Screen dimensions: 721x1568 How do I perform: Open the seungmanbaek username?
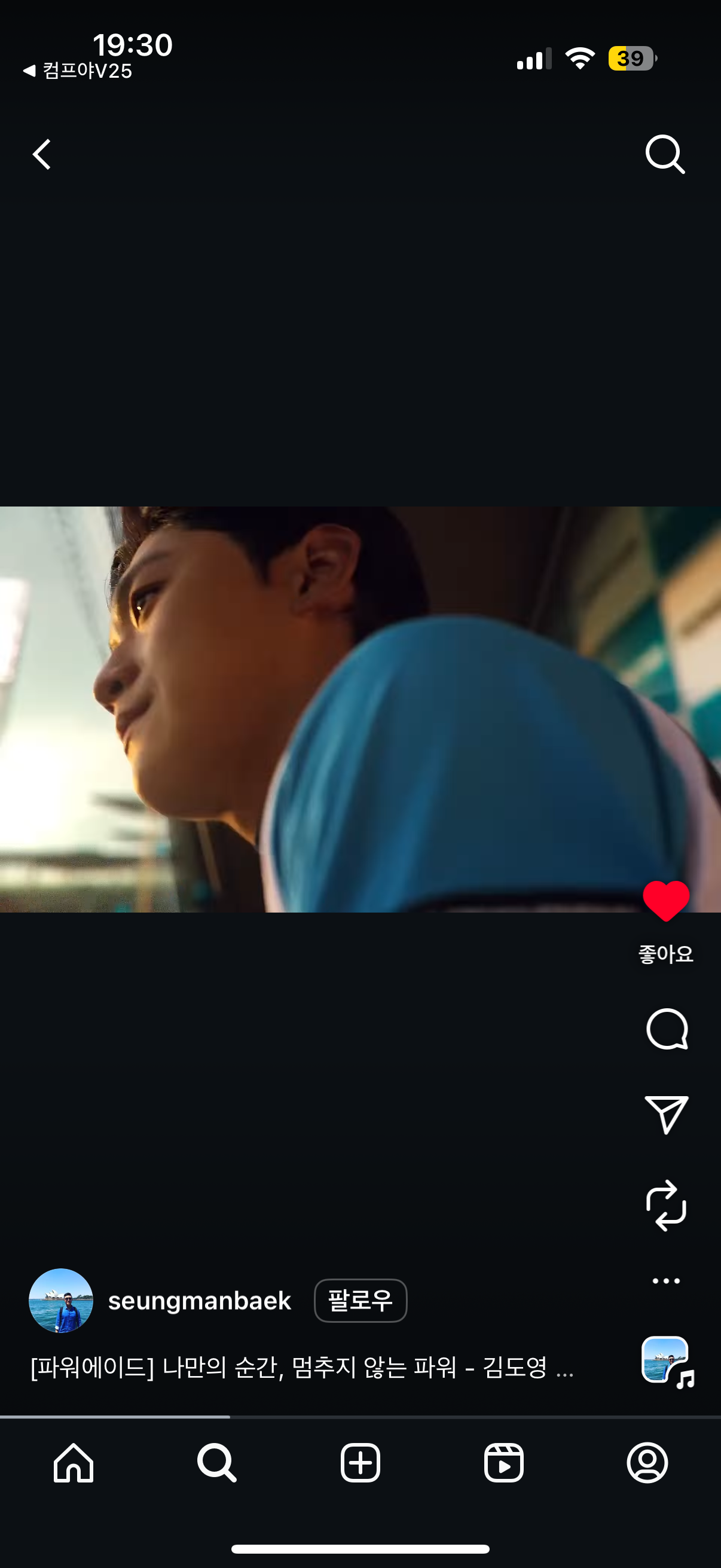coord(200,1301)
